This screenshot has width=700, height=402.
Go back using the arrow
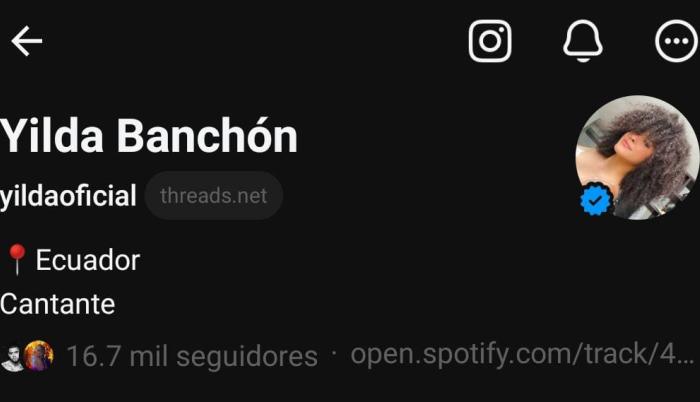27,41
